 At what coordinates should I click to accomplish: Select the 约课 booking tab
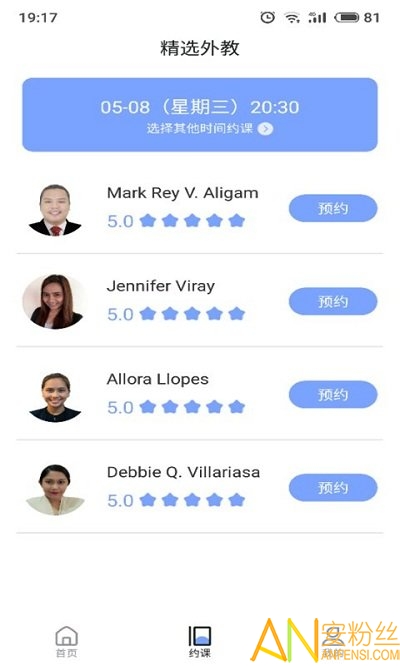[x=200, y=642]
